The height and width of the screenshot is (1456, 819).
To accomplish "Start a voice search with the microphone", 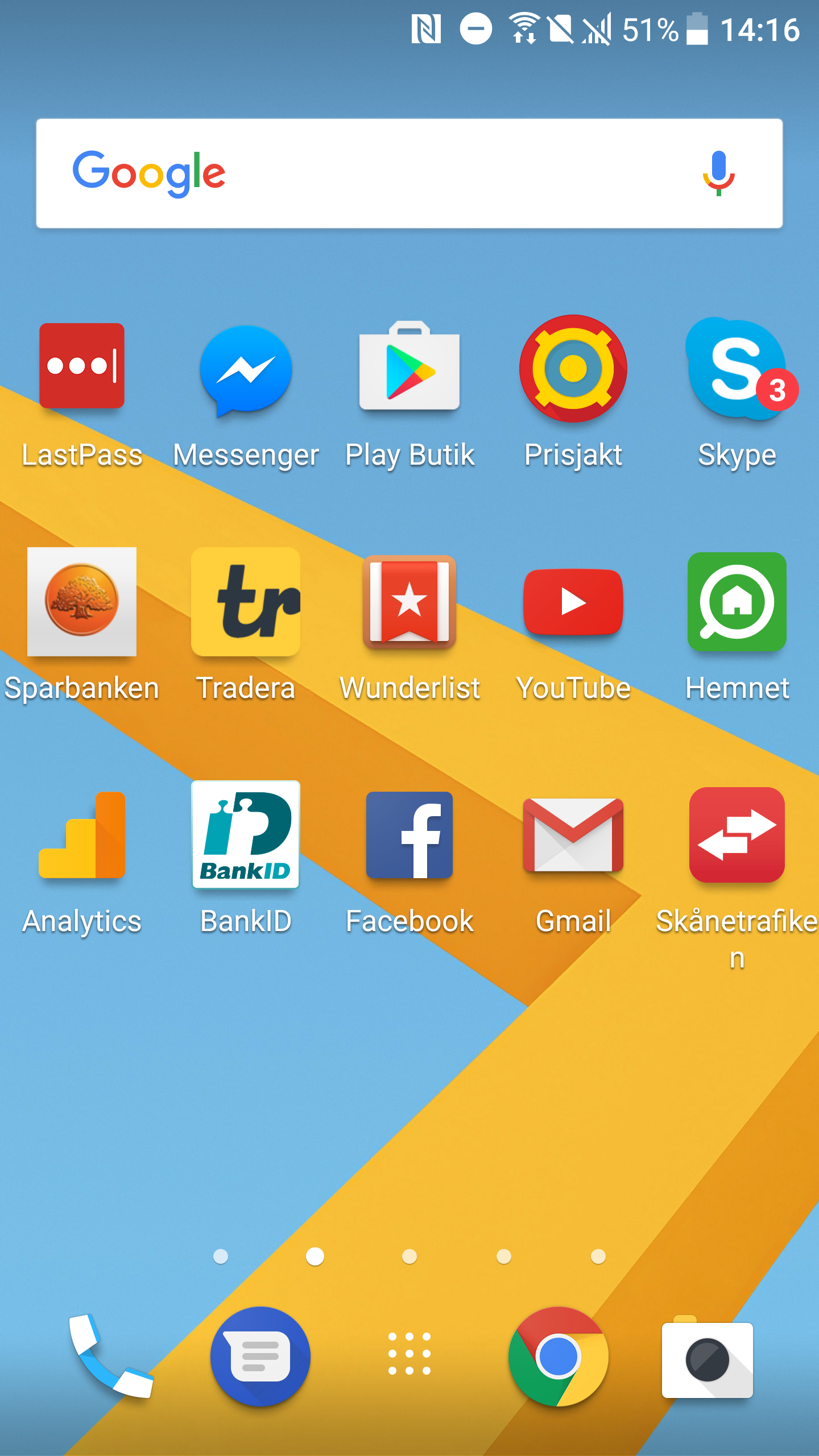I will (x=718, y=173).
